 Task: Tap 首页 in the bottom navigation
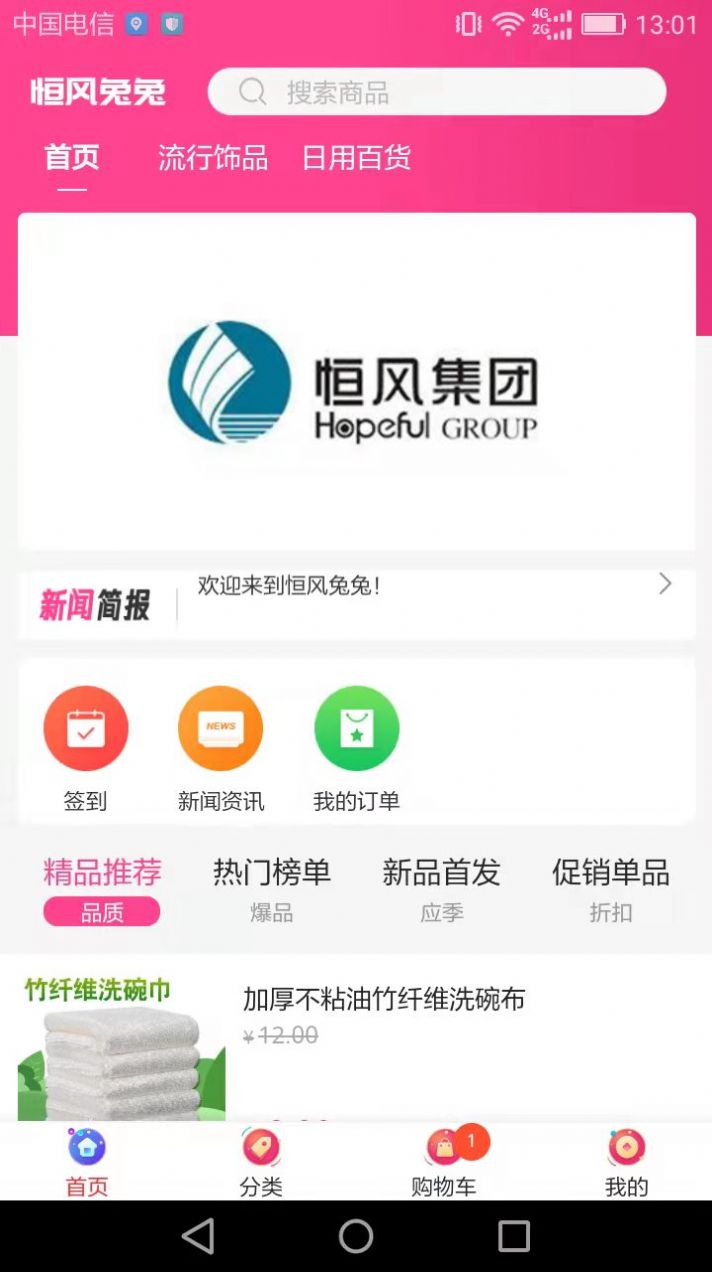(x=87, y=1162)
